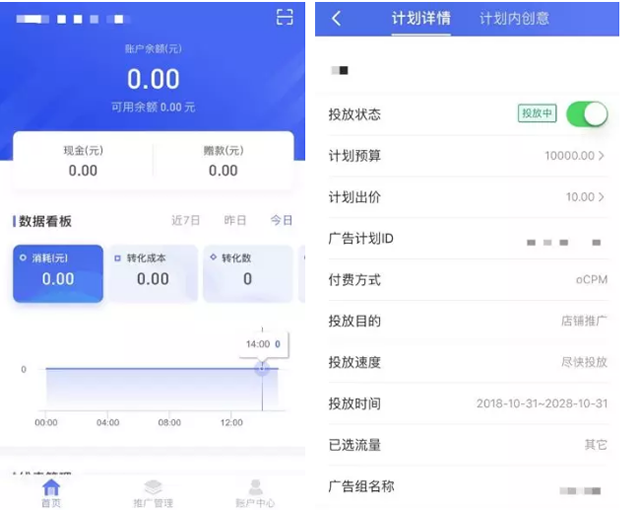This screenshot has width=640, height=510.
Task: Show data for 昨日
Action: click(x=235, y=220)
